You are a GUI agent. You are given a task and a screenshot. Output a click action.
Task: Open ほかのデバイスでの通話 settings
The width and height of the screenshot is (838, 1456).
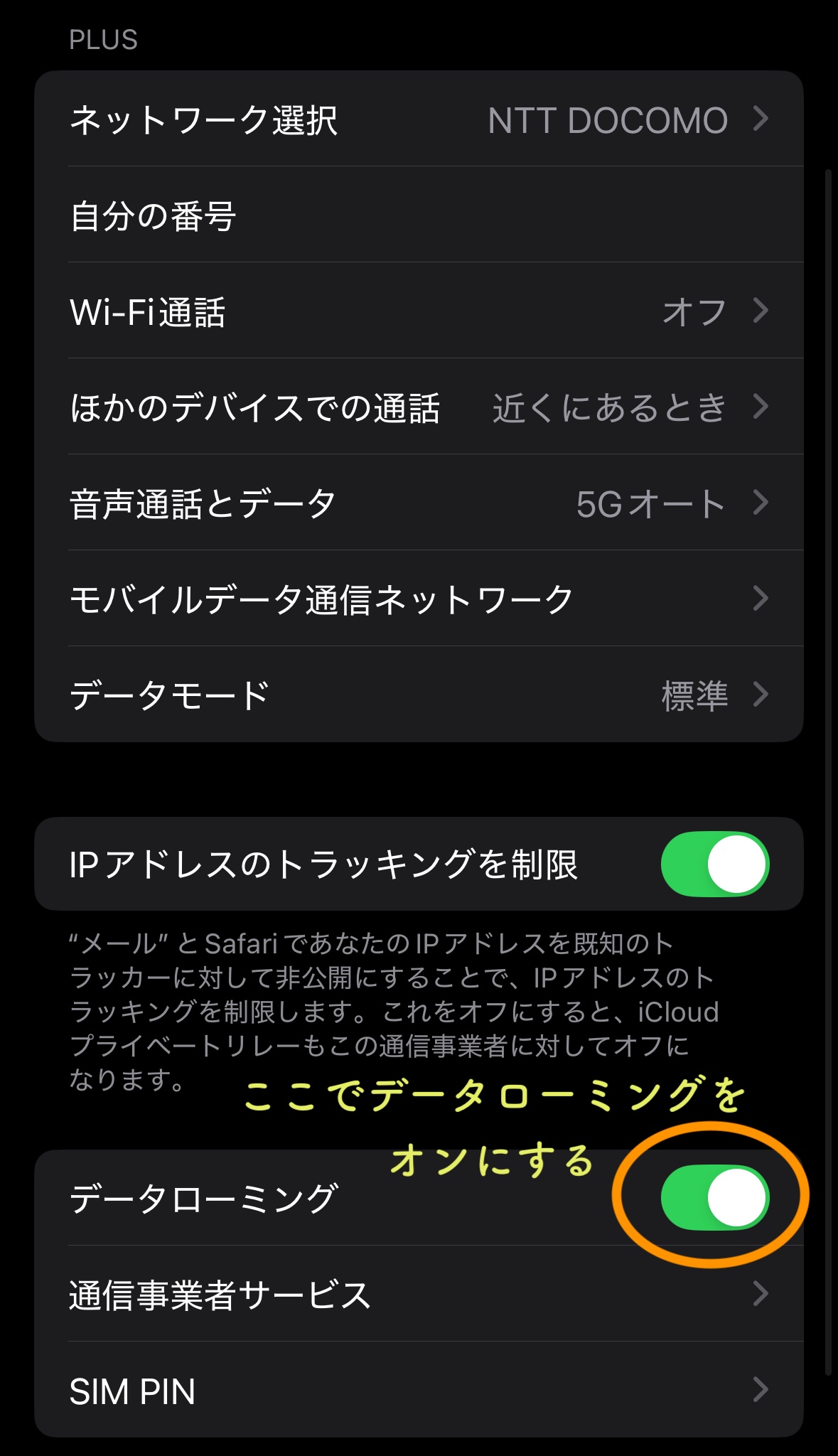click(x=419, y=407)
